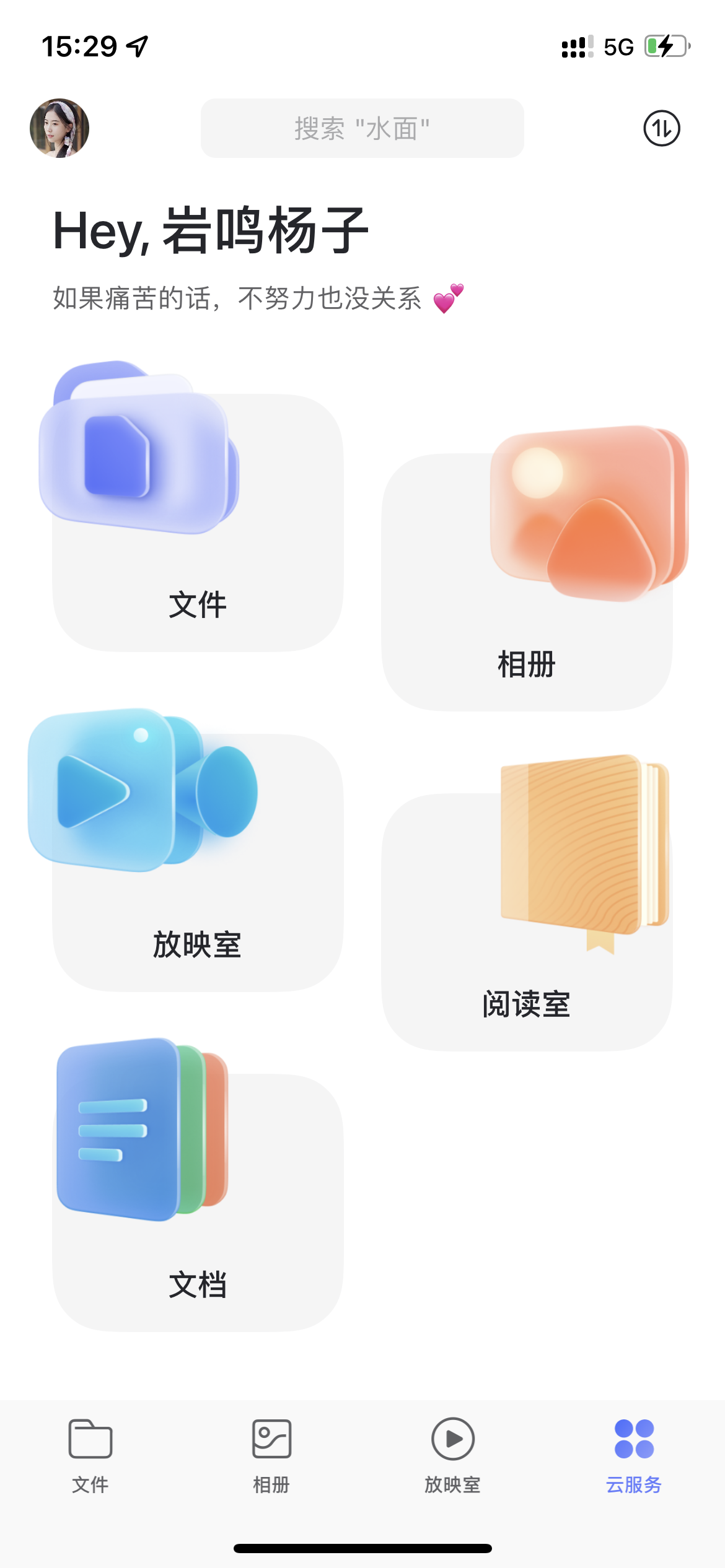Open the transfer list icon

pos(661,128)
